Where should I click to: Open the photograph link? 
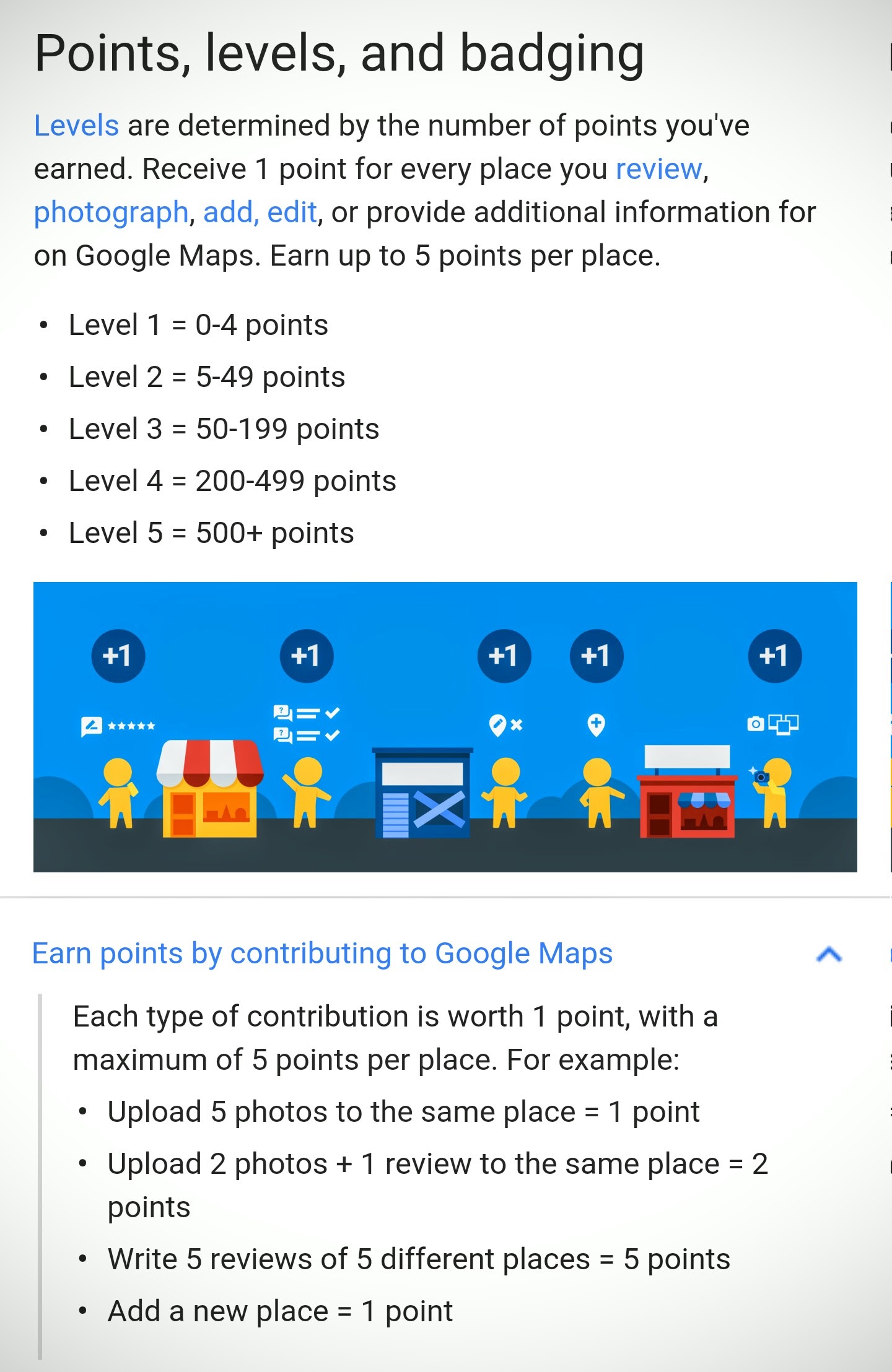(111, 213)
